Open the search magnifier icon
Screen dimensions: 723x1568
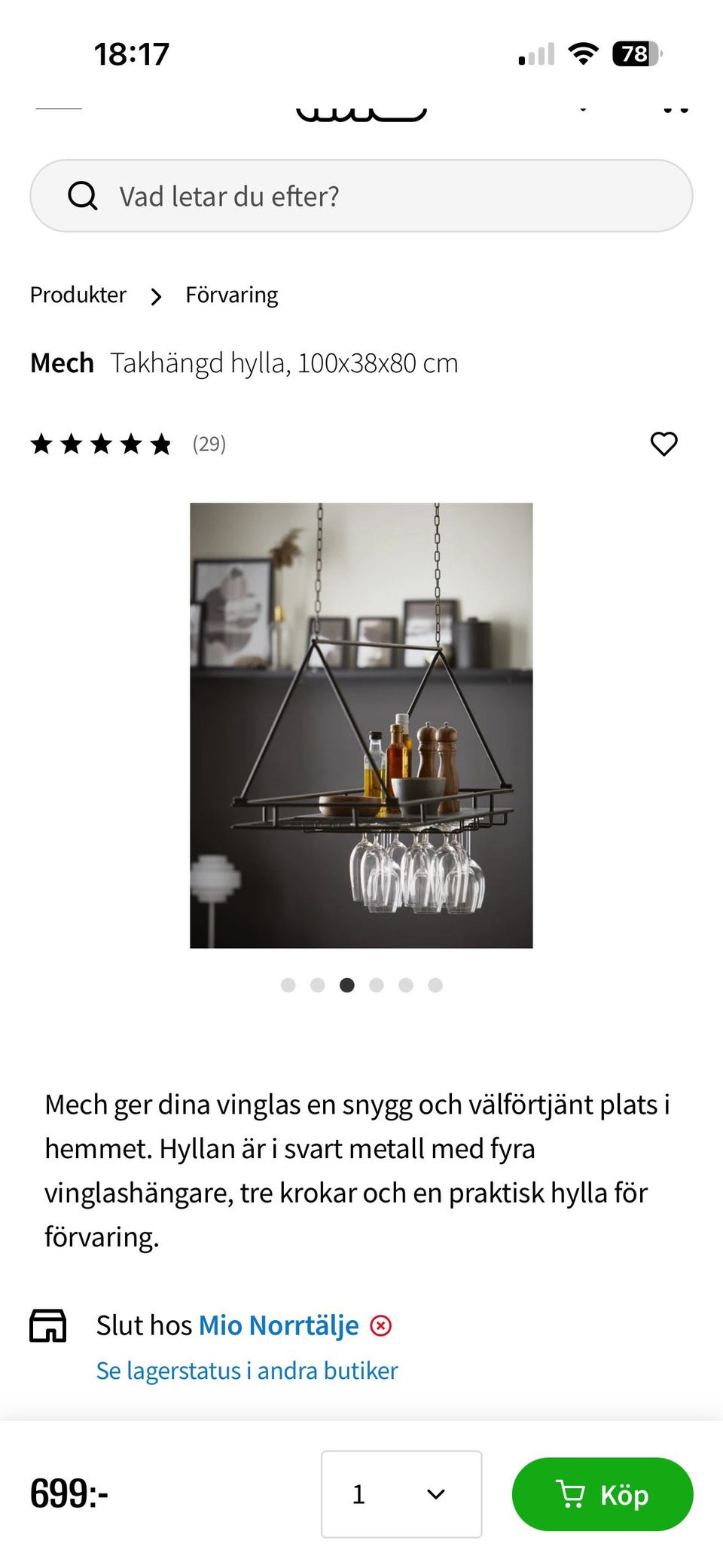83,196
